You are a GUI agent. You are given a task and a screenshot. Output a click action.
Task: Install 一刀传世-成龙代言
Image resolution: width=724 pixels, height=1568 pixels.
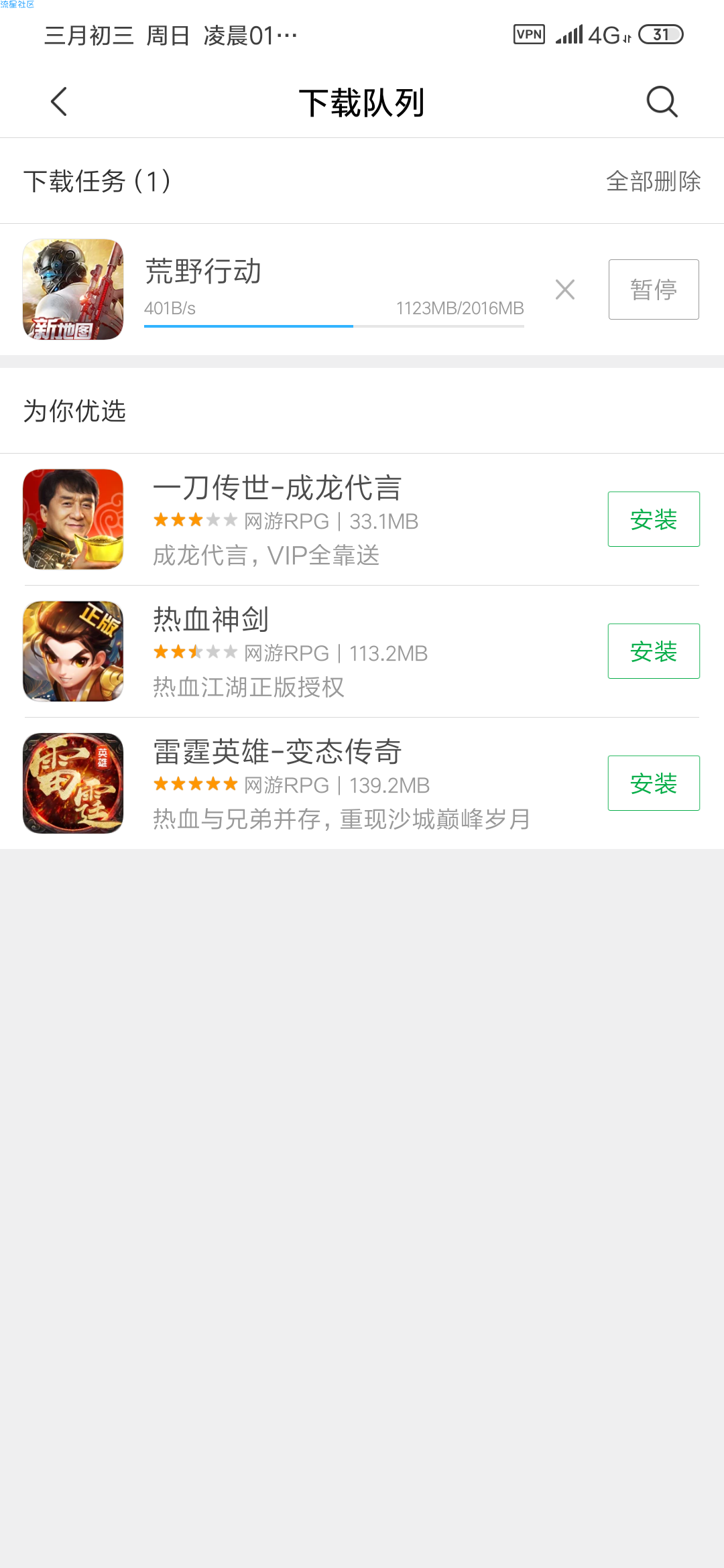tap(654, 519)
